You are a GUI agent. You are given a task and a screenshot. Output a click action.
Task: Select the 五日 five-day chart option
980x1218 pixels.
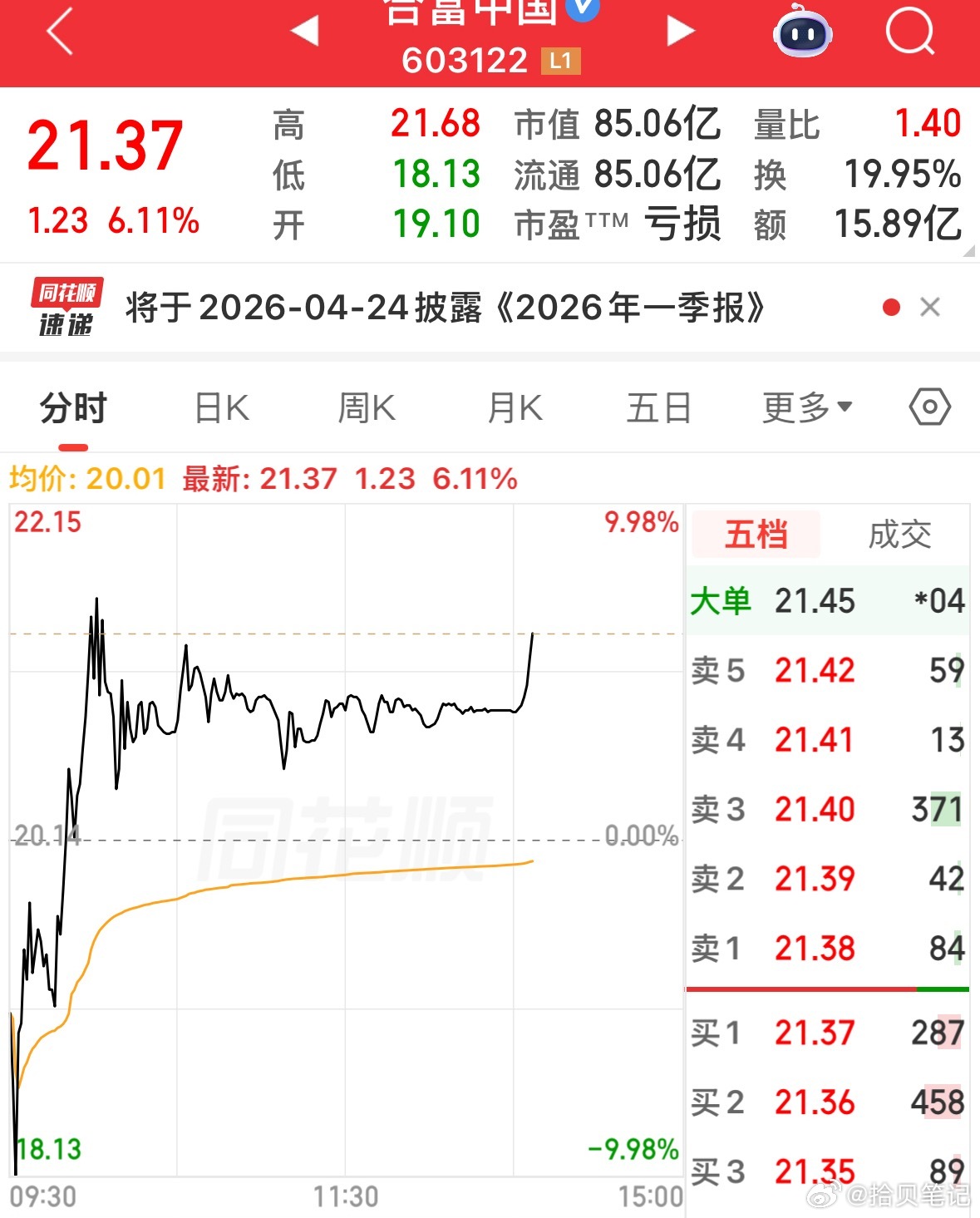pyautogui.click(x=659, y=407)
